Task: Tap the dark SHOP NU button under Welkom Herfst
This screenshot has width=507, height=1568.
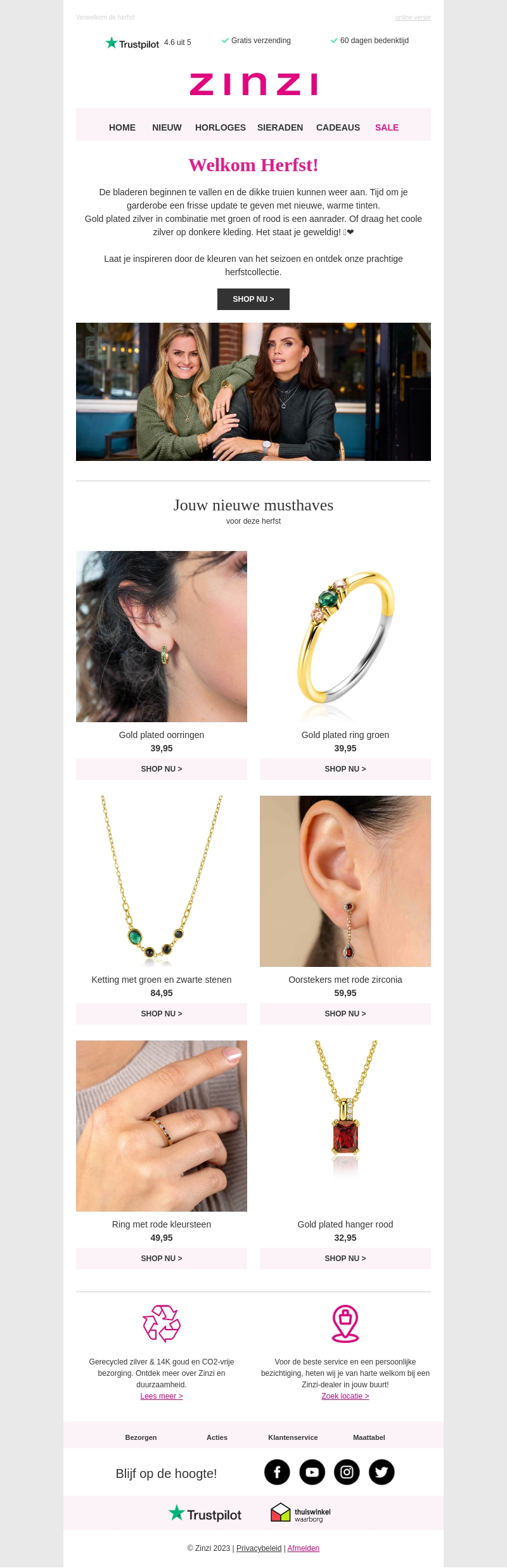Action: tap(253, 299)
